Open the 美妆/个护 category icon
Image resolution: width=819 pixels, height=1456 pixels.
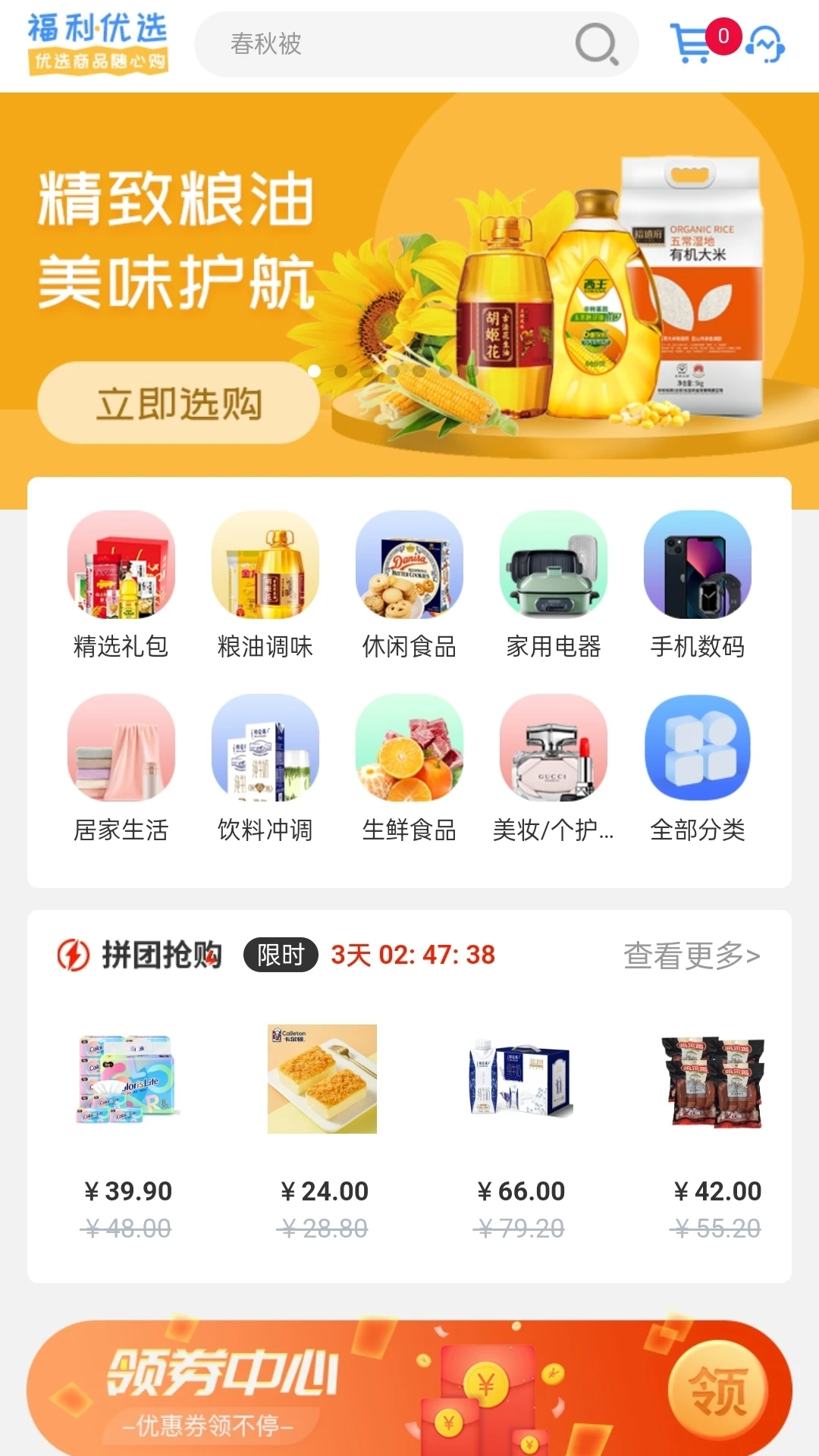pyautogui.click(x=553, y=751)
